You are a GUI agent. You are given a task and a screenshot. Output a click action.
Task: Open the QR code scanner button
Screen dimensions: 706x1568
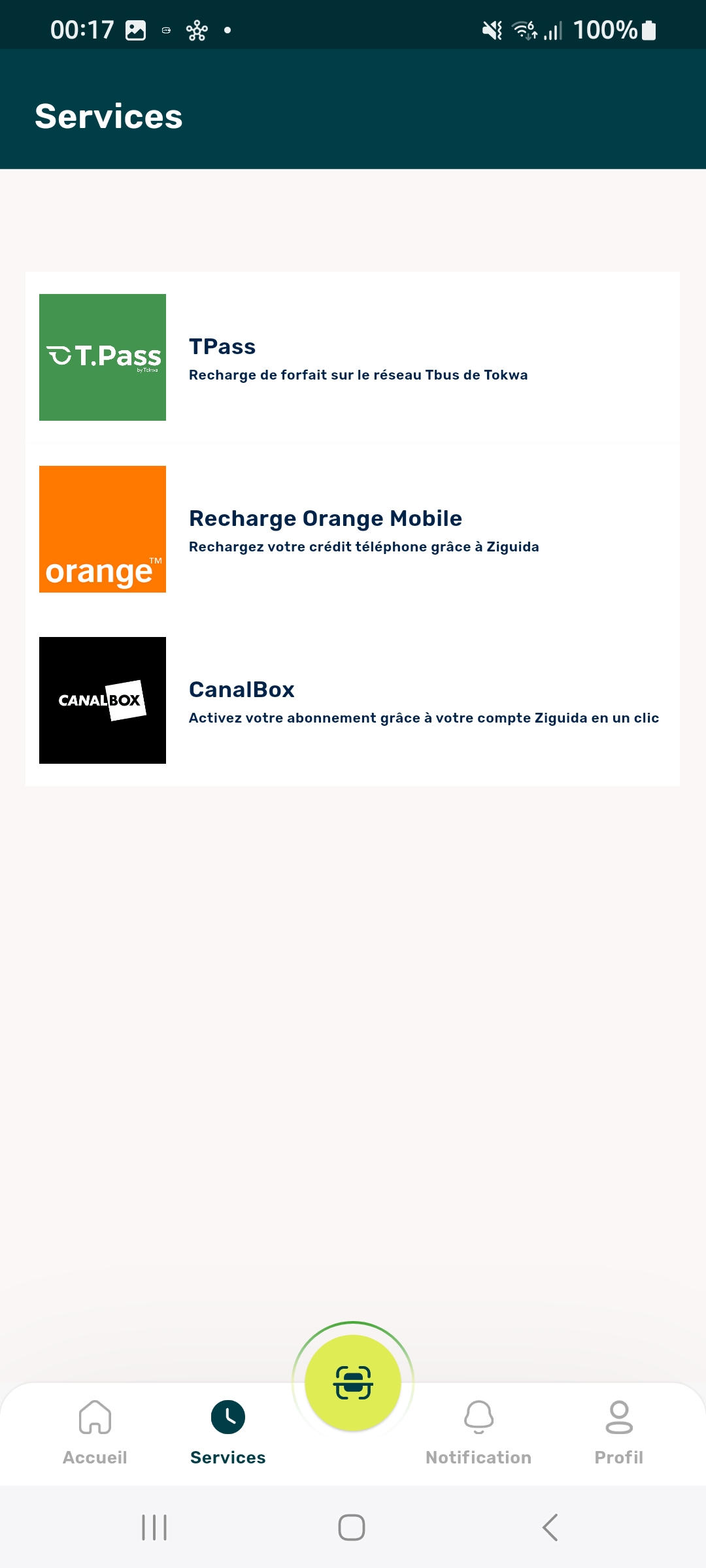tap(352, 1382)
